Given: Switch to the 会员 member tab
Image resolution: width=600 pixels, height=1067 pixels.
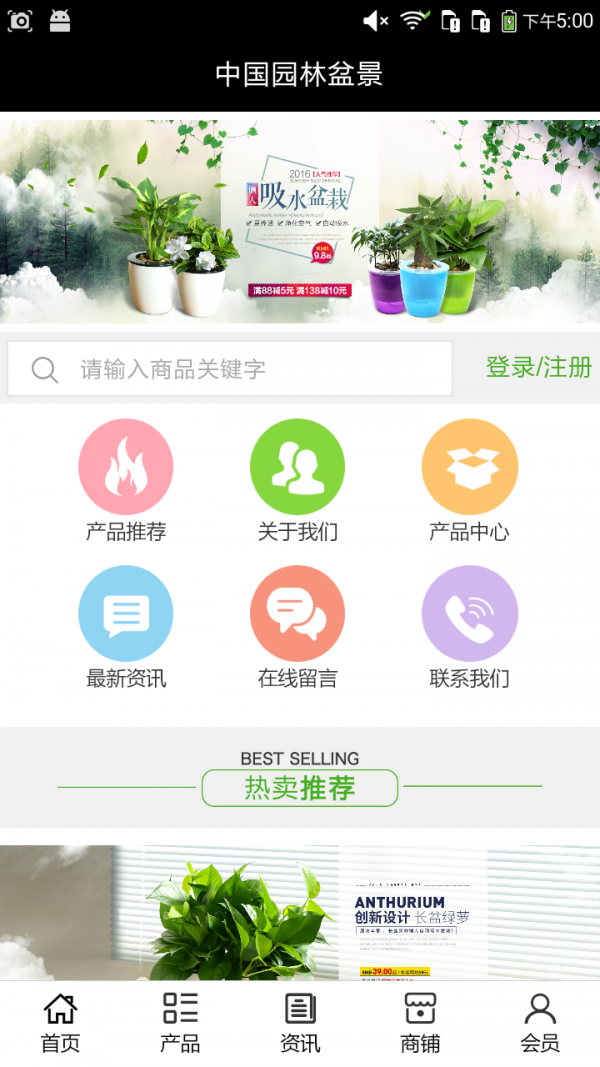Looking at the screenshot, I should point(540,1023).
